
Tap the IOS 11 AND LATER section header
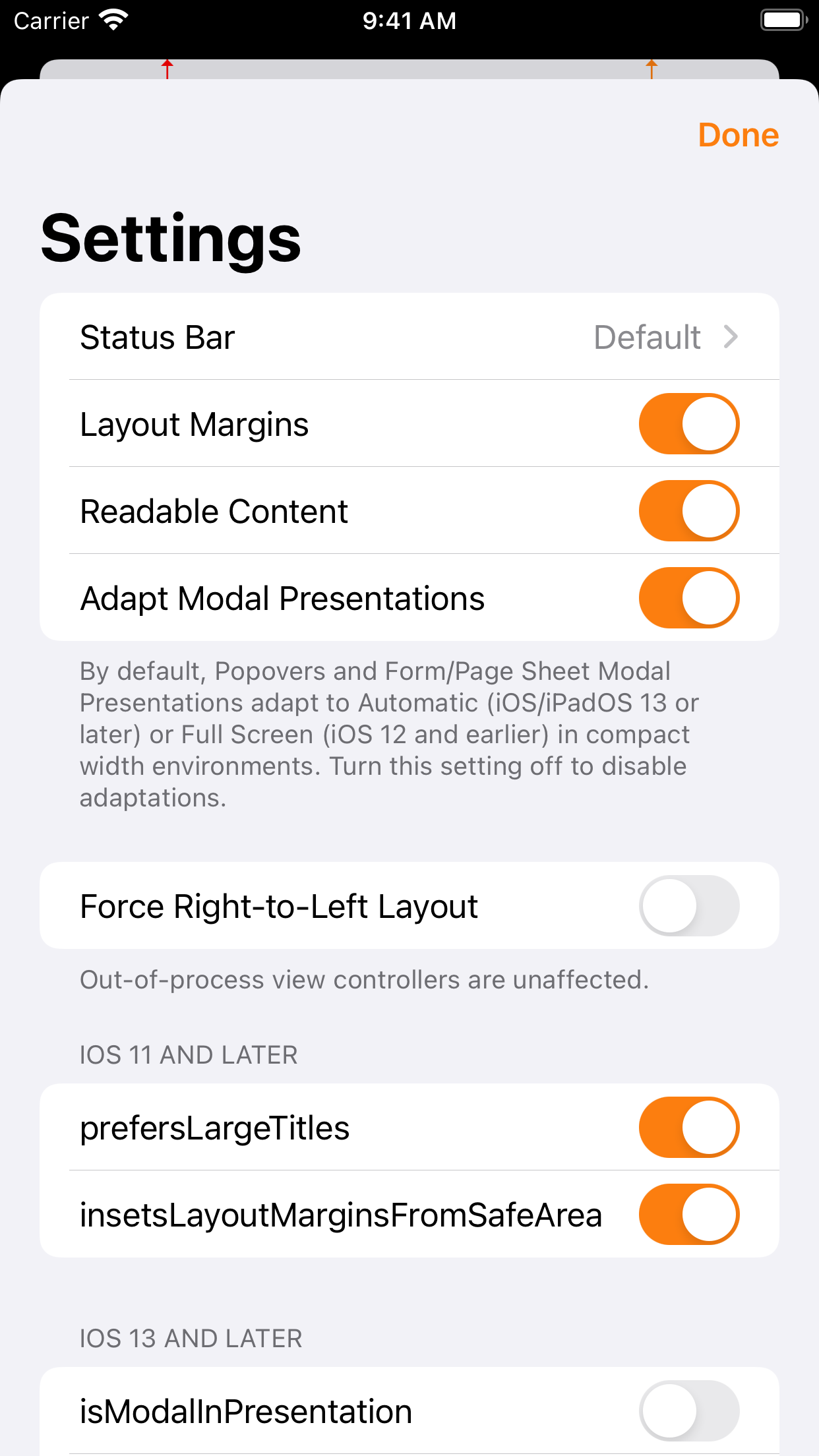coord(189,1055)
